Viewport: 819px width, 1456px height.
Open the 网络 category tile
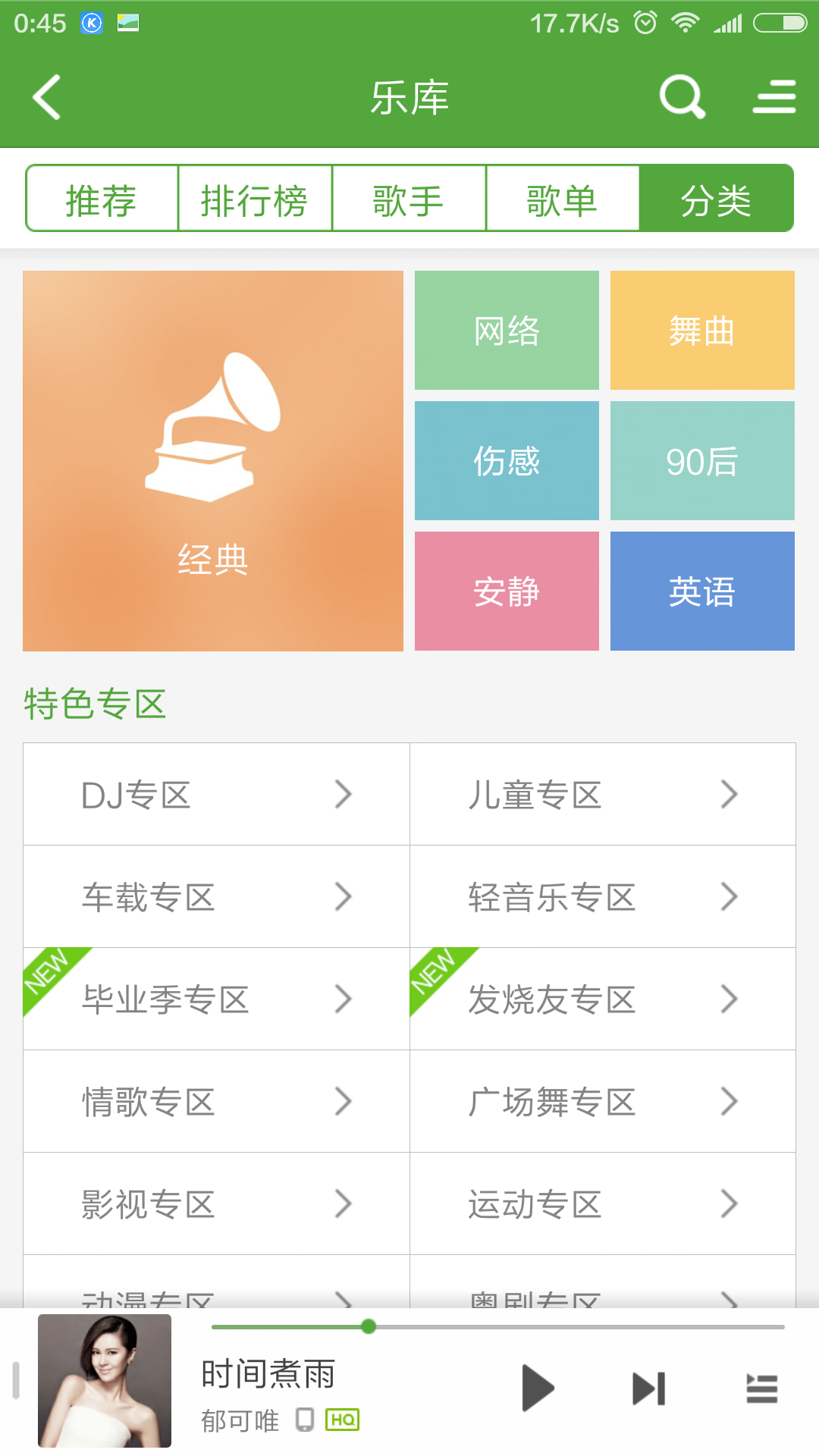(x=507, y=331)
